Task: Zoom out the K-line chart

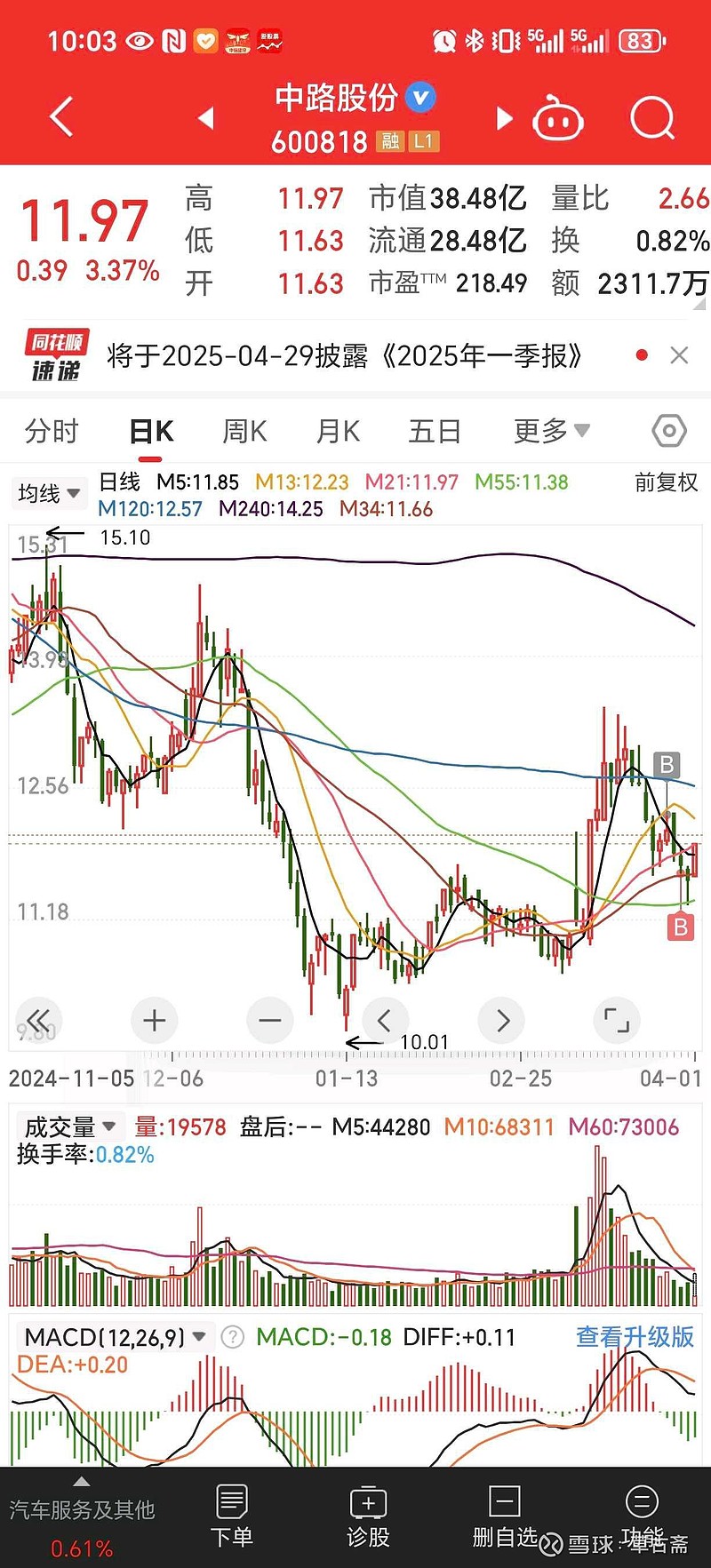Action: pyautogui.click(x=269, y=1020)
